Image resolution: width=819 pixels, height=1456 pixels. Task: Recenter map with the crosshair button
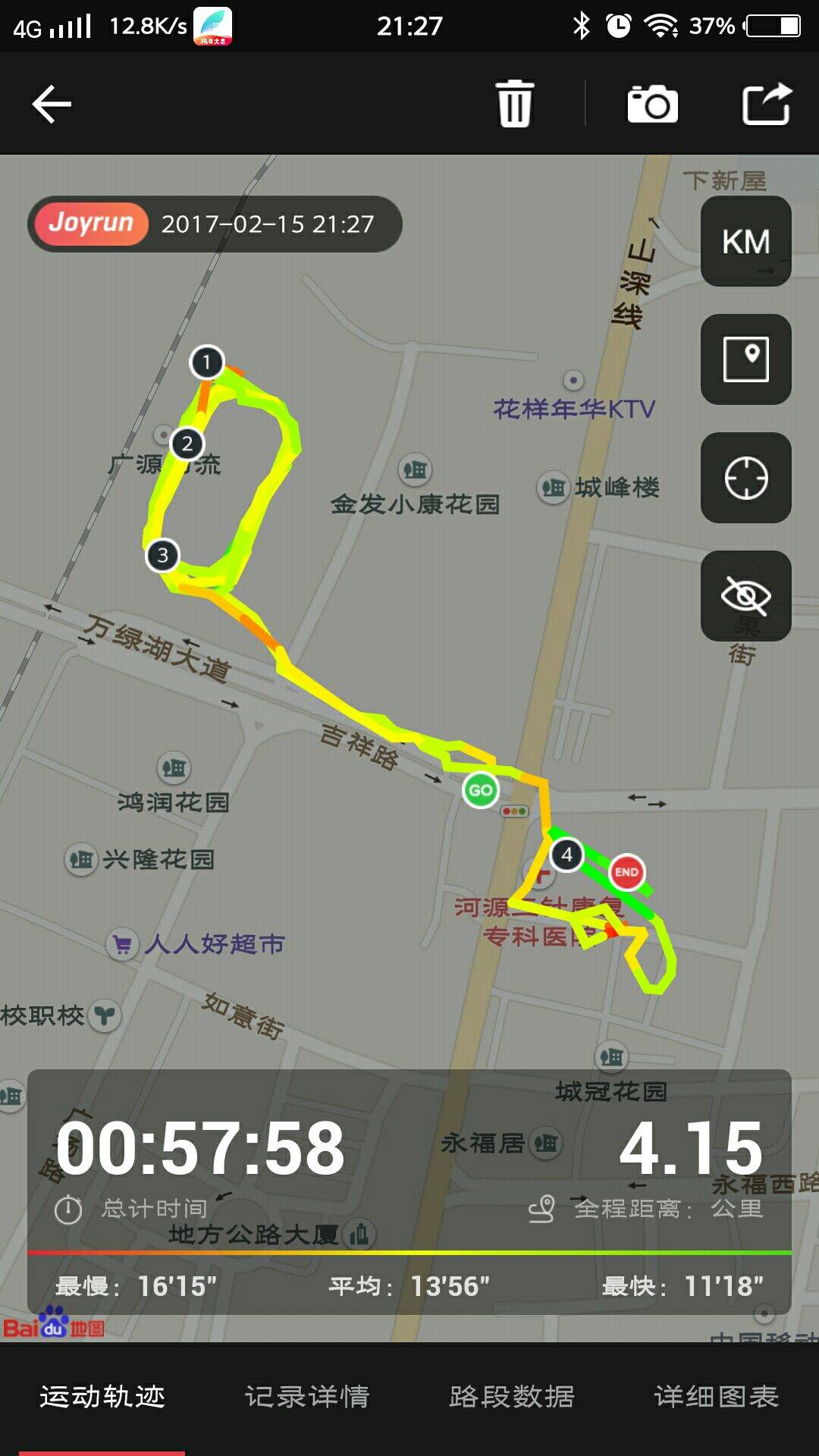click(746, 478)
